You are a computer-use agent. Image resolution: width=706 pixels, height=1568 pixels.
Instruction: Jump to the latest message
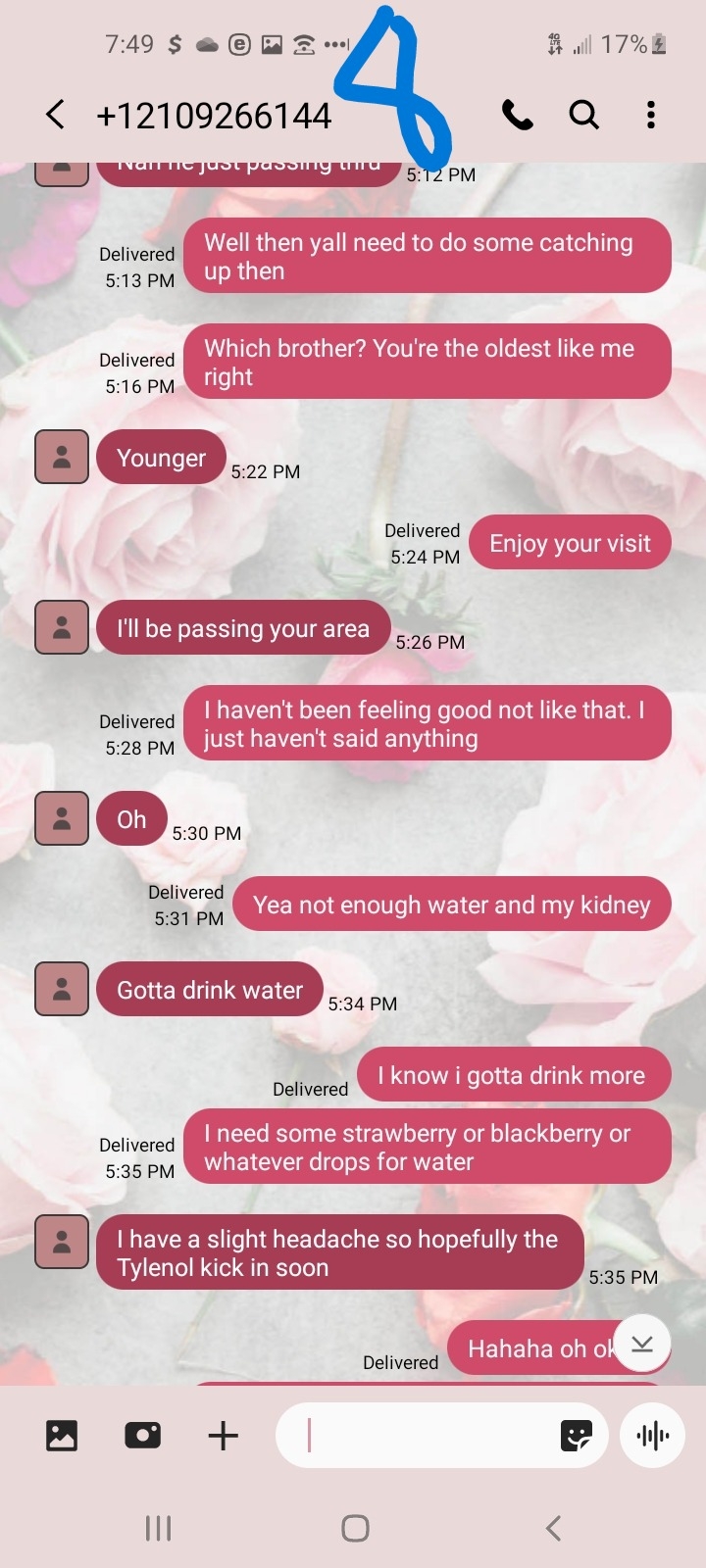642,1344
